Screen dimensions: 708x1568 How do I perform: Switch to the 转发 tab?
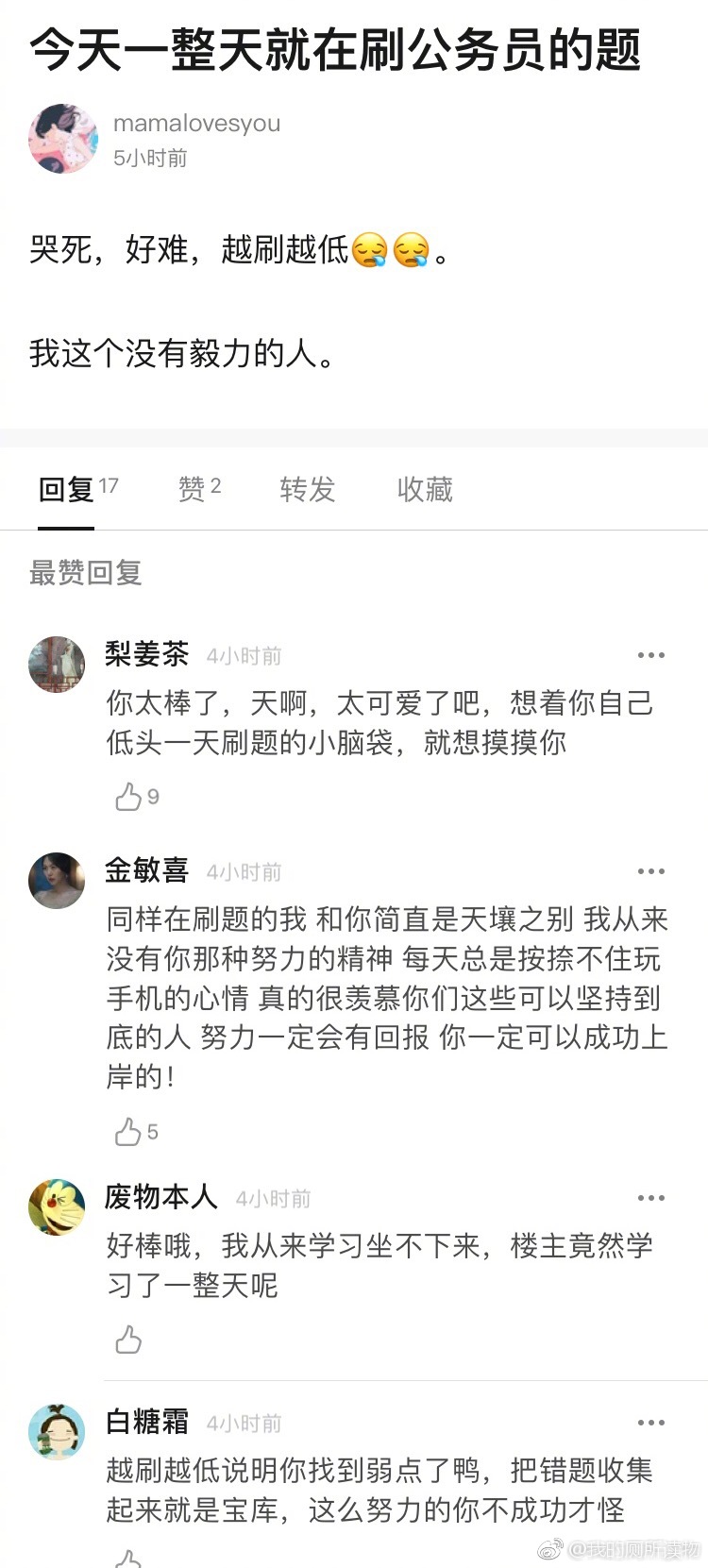pos(308,489)
